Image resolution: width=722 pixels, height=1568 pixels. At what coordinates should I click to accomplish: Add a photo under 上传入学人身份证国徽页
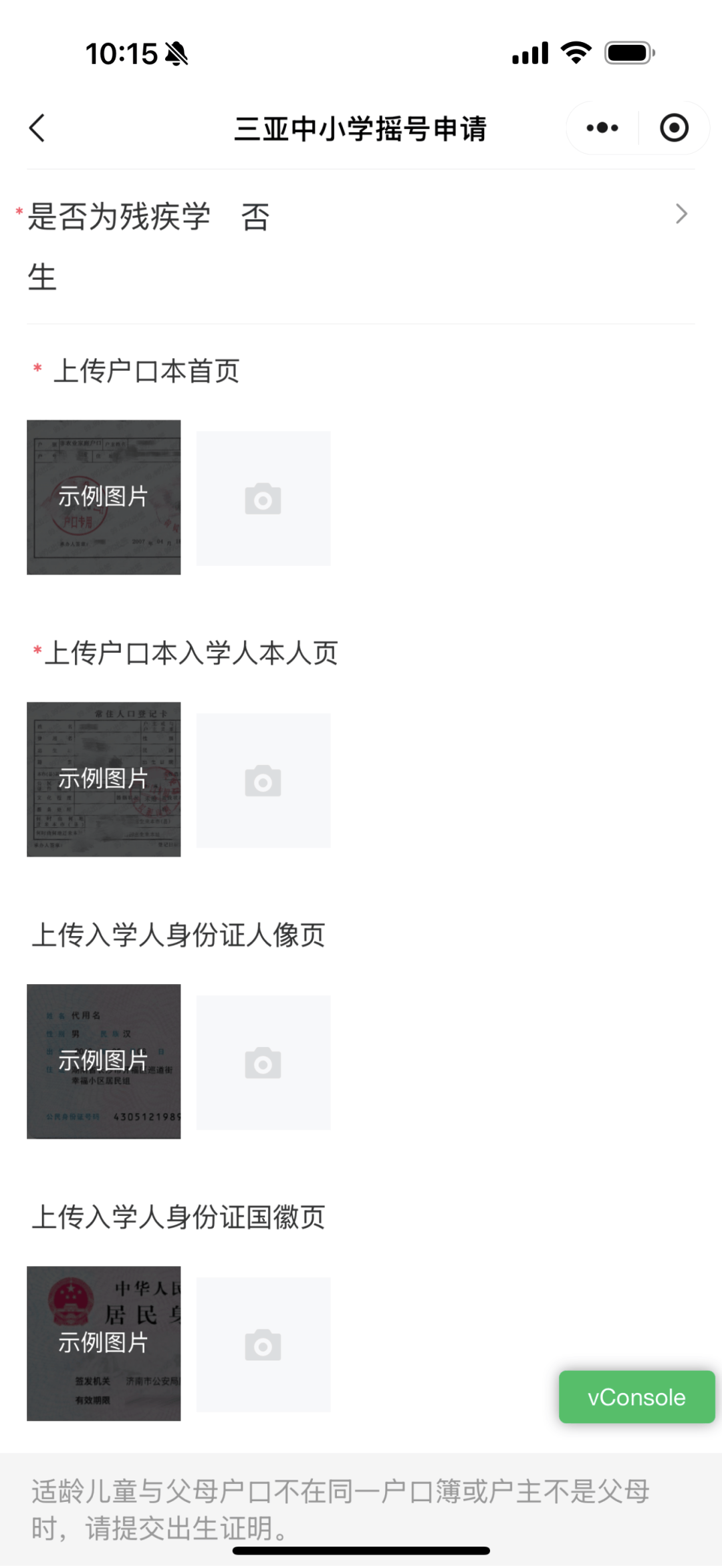263,1345
